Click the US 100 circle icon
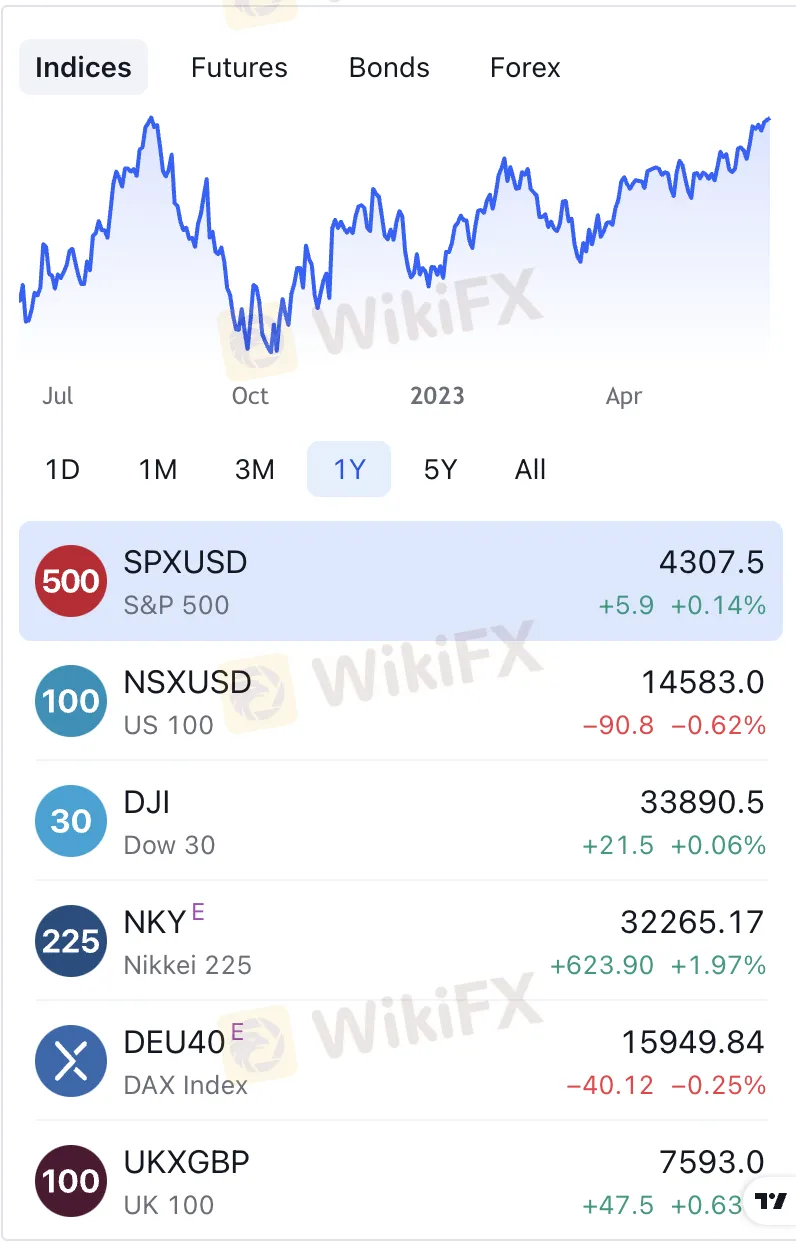Image resolution: width=796 pixels, height=1244 pixels. click(x=70, y=701)
